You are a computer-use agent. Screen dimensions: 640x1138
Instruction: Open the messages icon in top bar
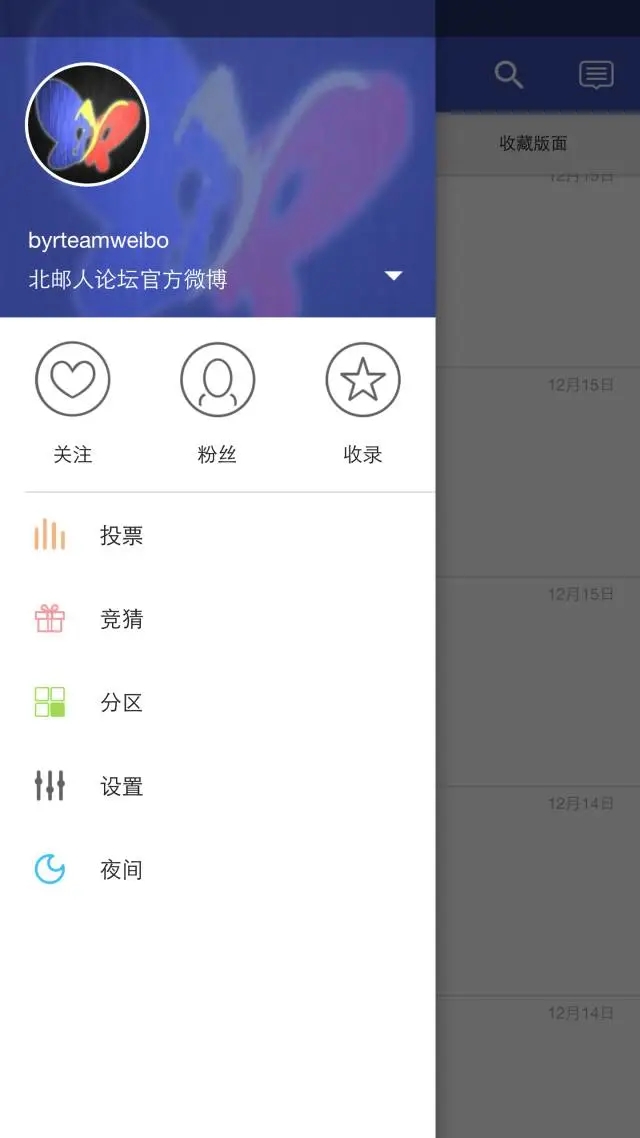[x=596, y=75]
